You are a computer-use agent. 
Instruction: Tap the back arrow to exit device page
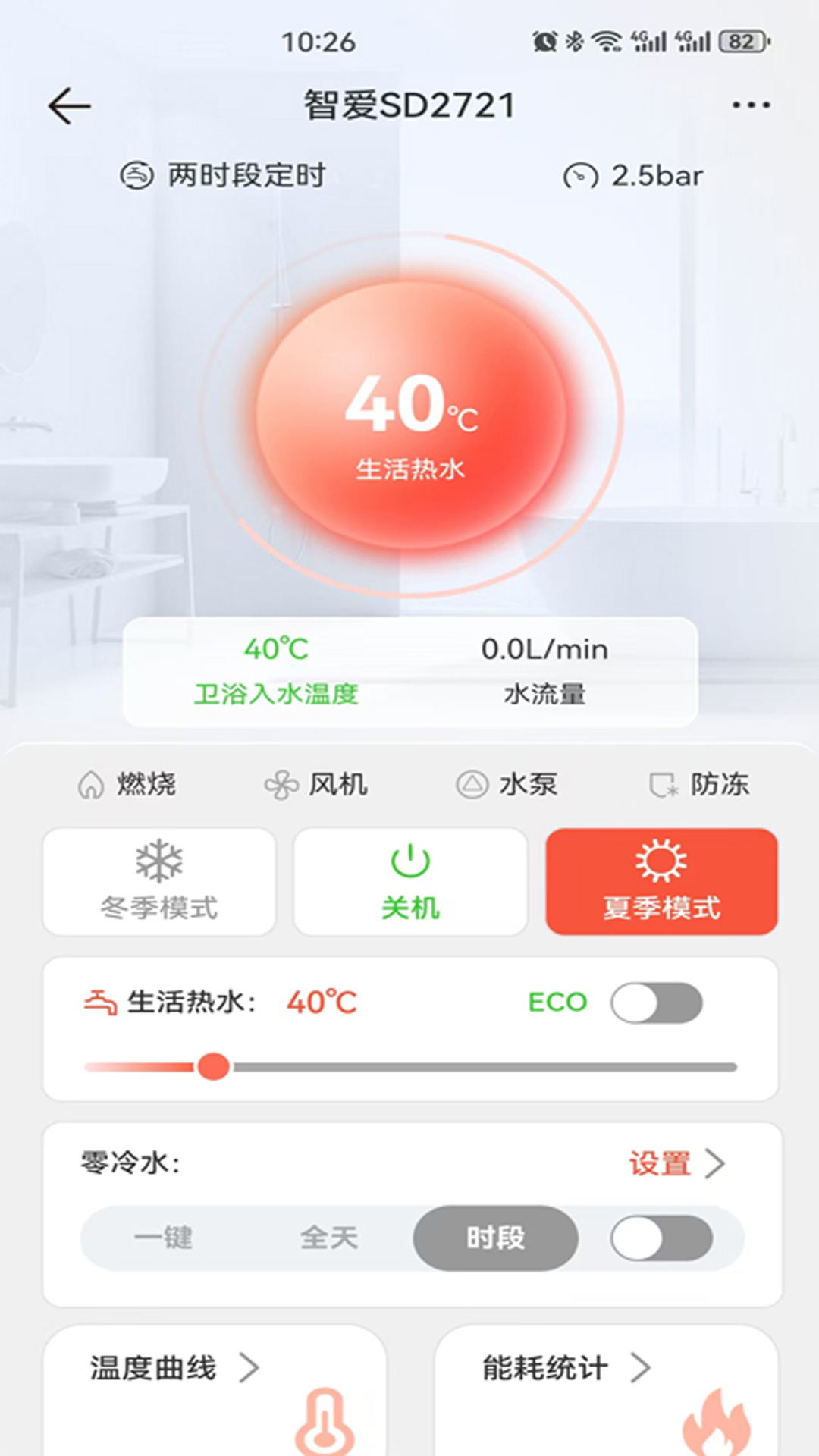click(68, 105)
